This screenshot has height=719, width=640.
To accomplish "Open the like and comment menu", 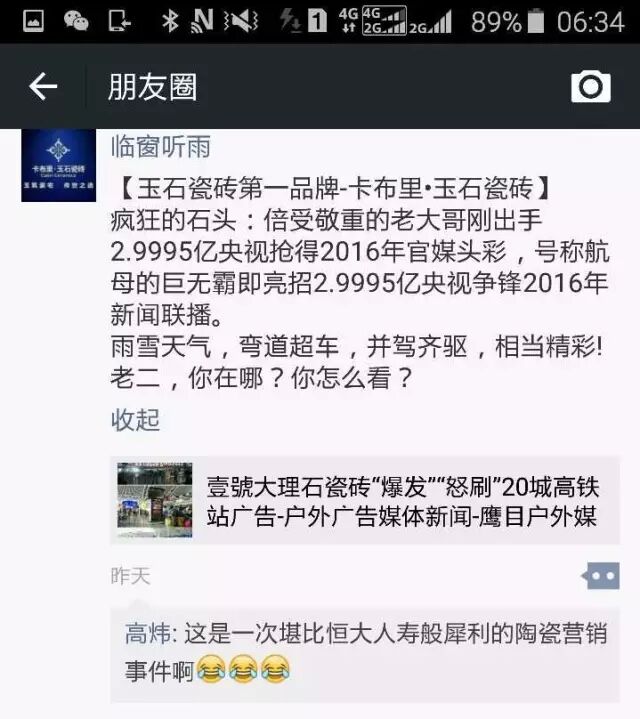I will click(600, 576).
